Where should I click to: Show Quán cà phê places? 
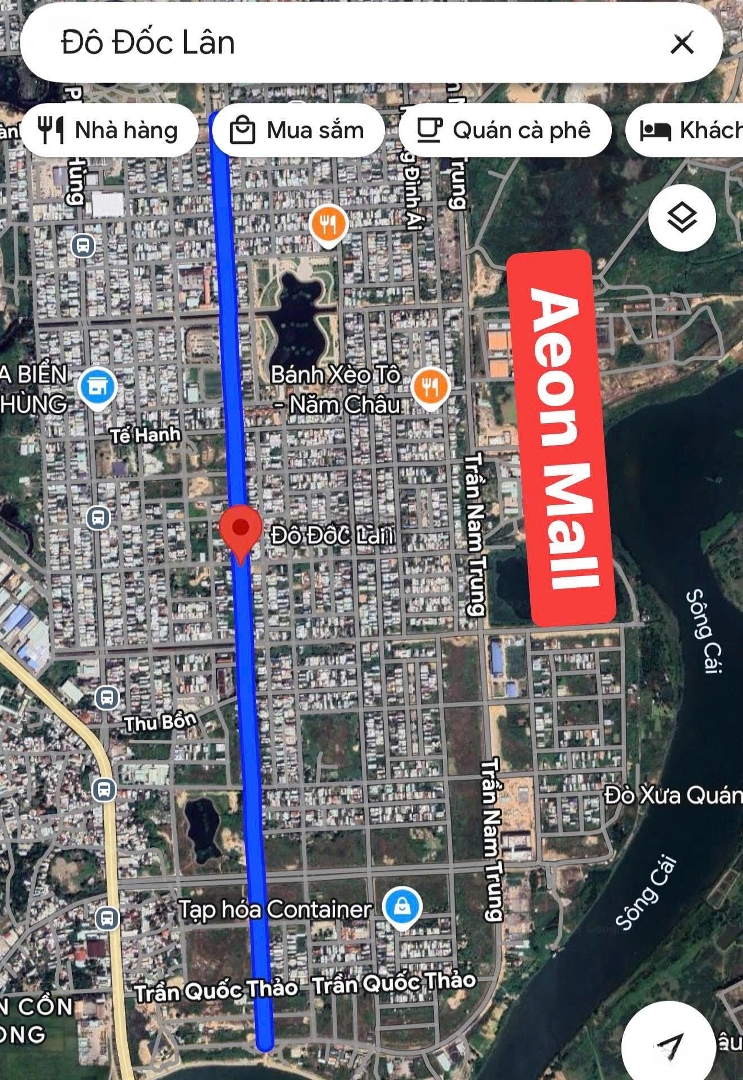(x=504, y=130)
